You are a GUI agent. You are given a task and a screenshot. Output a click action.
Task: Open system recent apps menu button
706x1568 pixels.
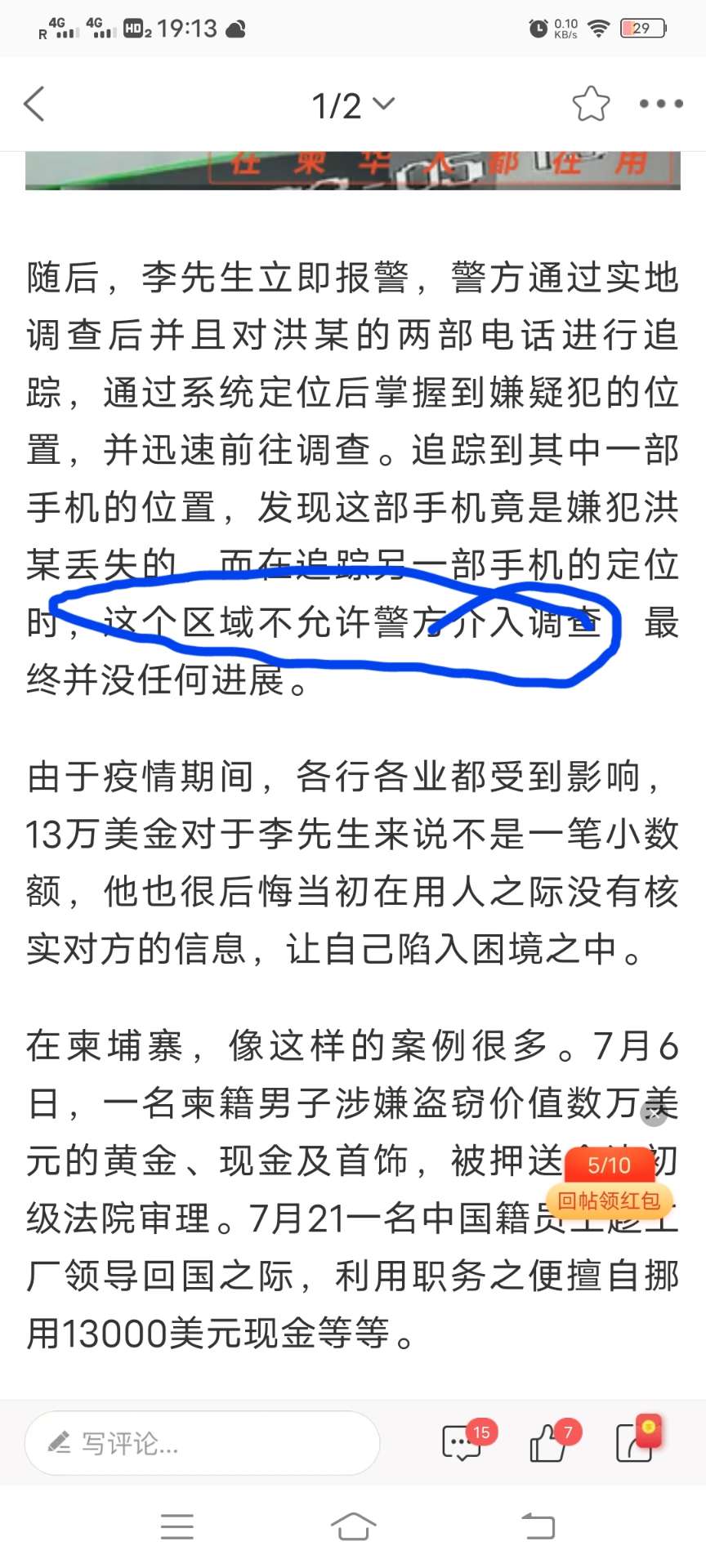pyautogui.click(x=177, y=1526)
